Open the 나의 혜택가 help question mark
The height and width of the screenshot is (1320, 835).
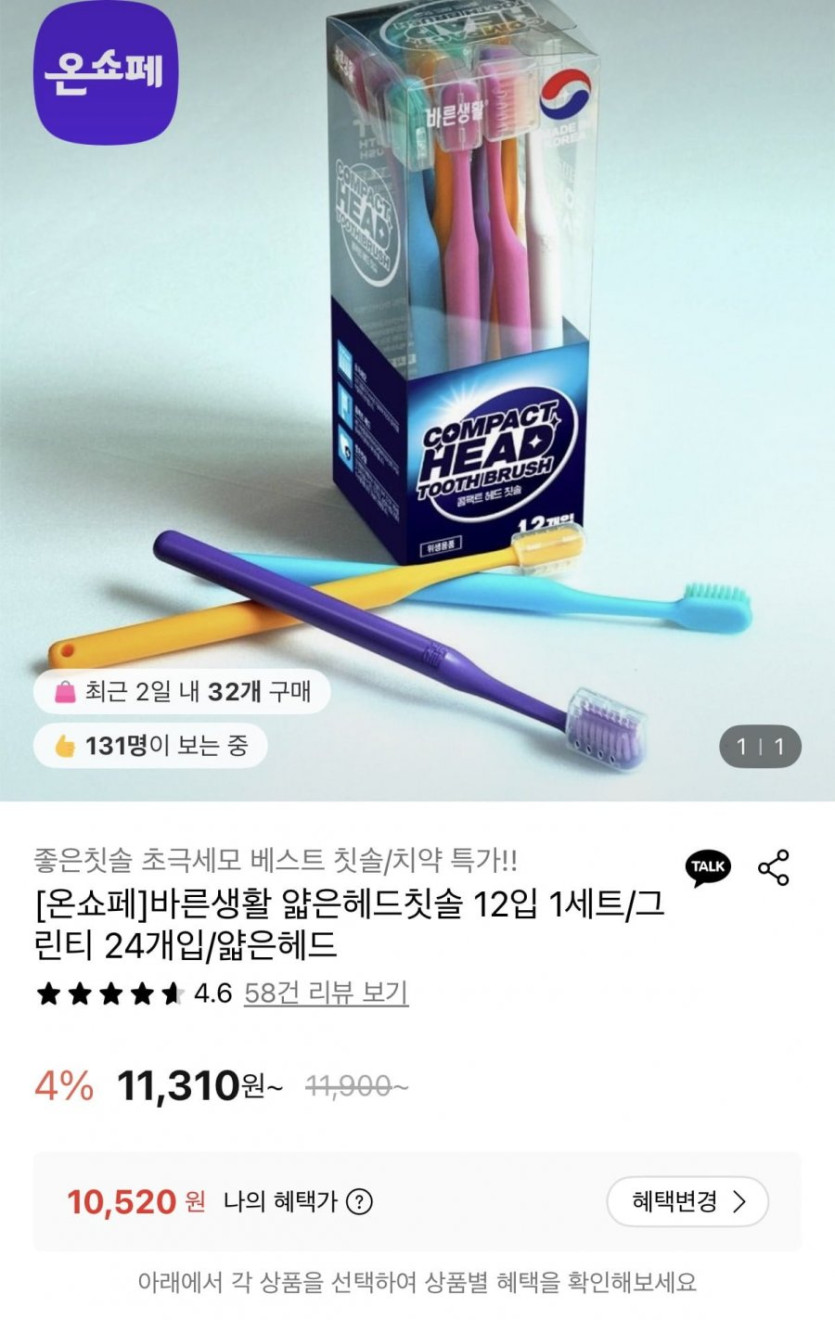click(x=361, y=1202)
